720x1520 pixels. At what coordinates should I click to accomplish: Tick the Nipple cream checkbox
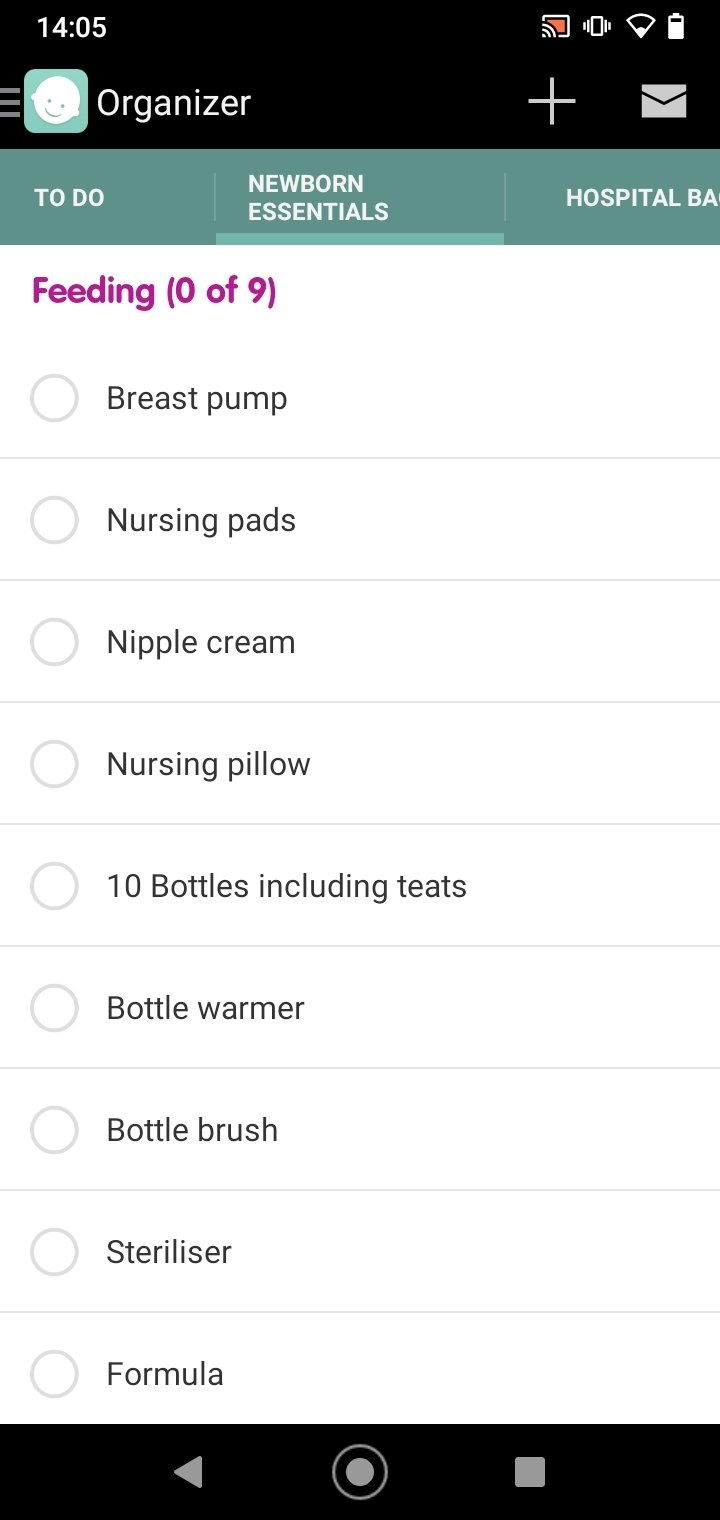54,642
